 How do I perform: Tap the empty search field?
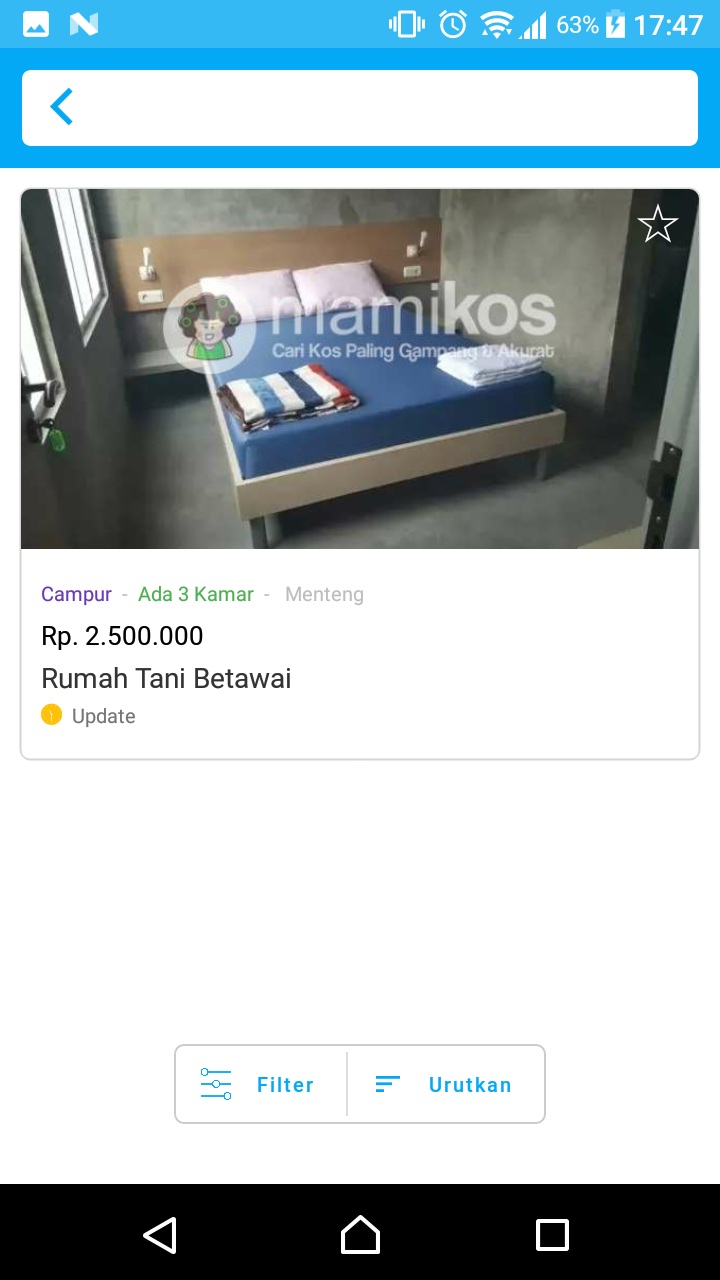(x=385, y=108)
